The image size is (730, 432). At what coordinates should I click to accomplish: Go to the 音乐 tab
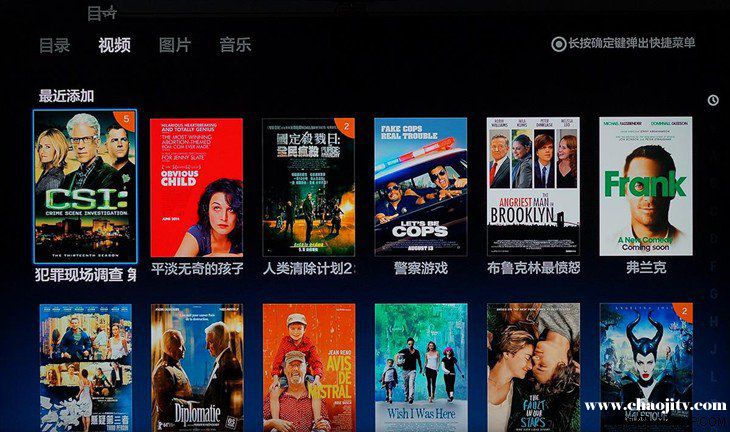click(x=235, y=45)
